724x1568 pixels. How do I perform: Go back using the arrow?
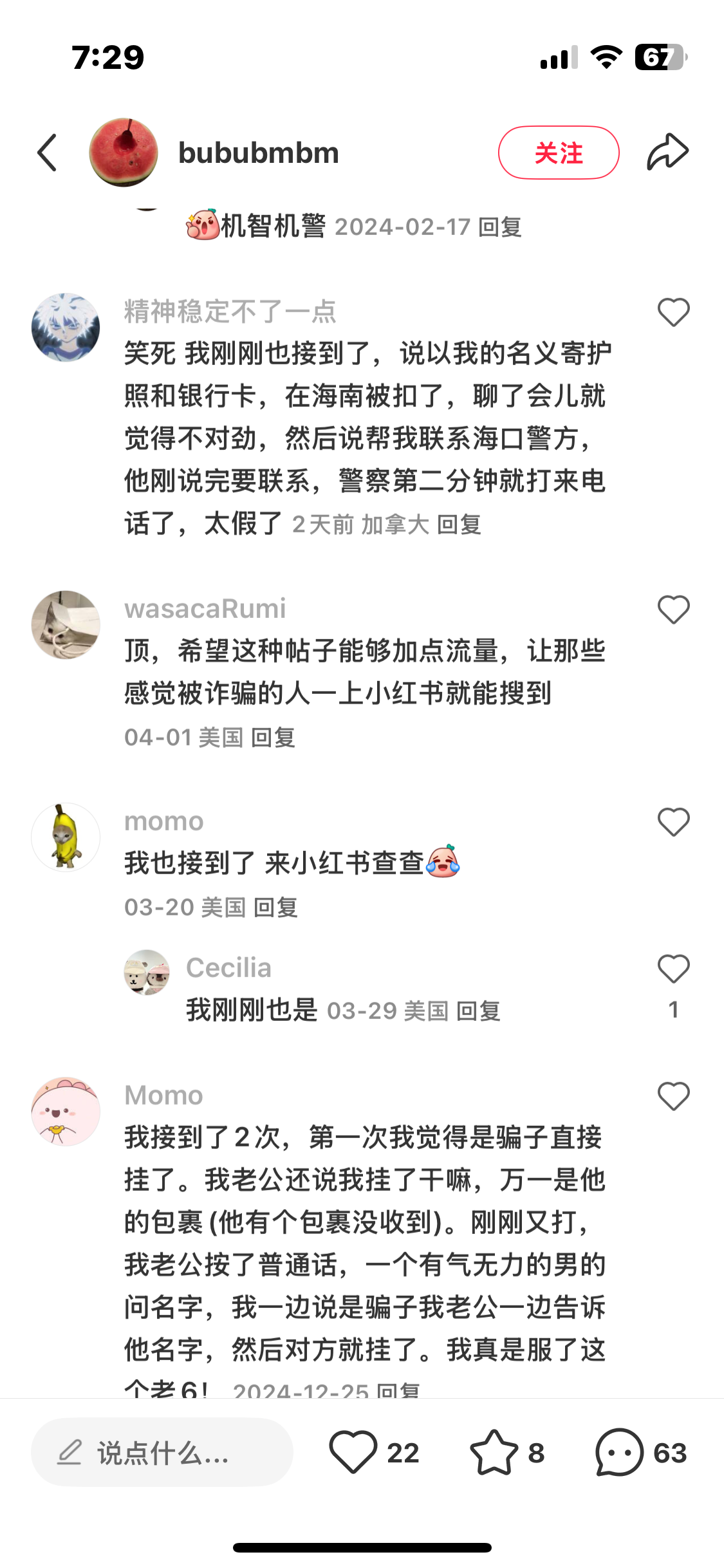pyautogui.click(x=47, y=153)
